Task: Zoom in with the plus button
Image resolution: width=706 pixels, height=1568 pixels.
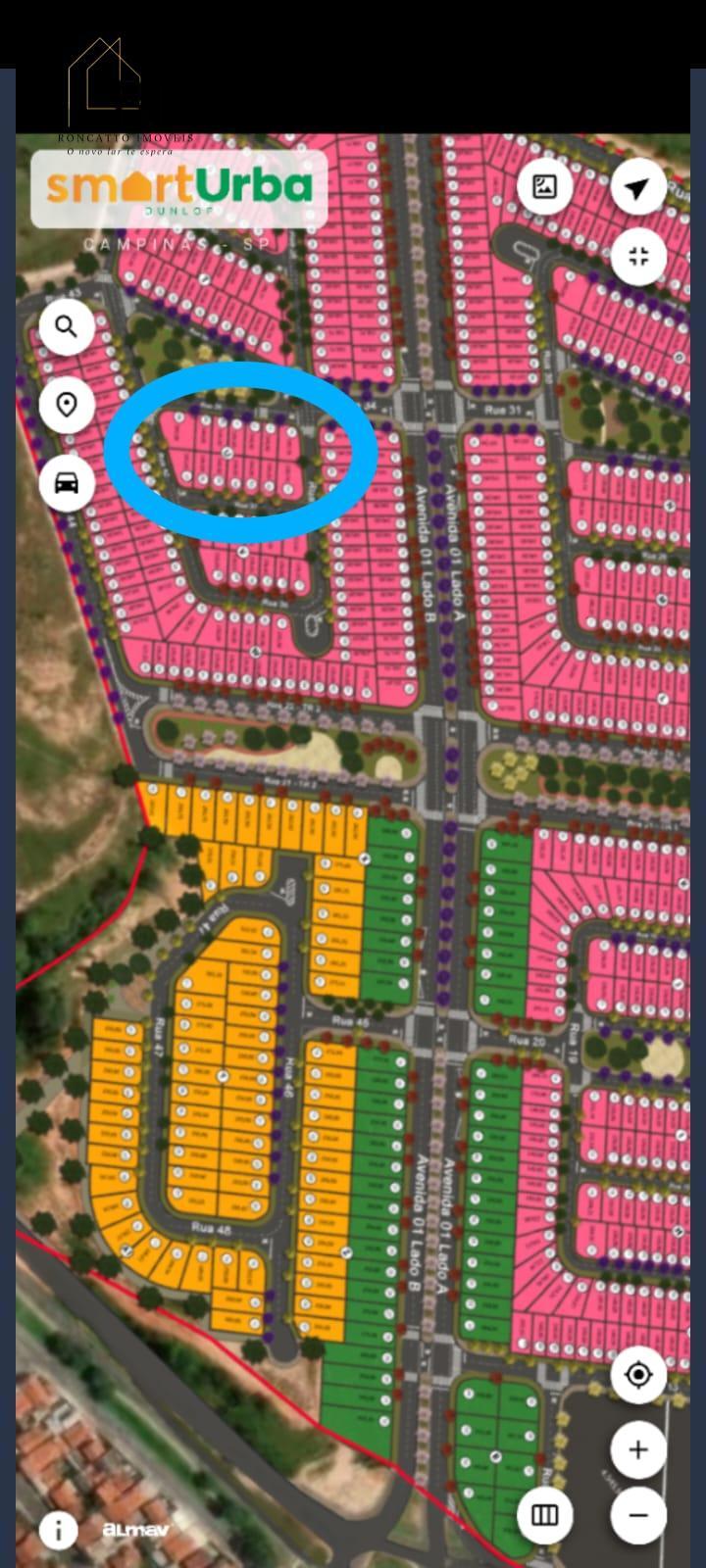Action: tap(638, 1448)
